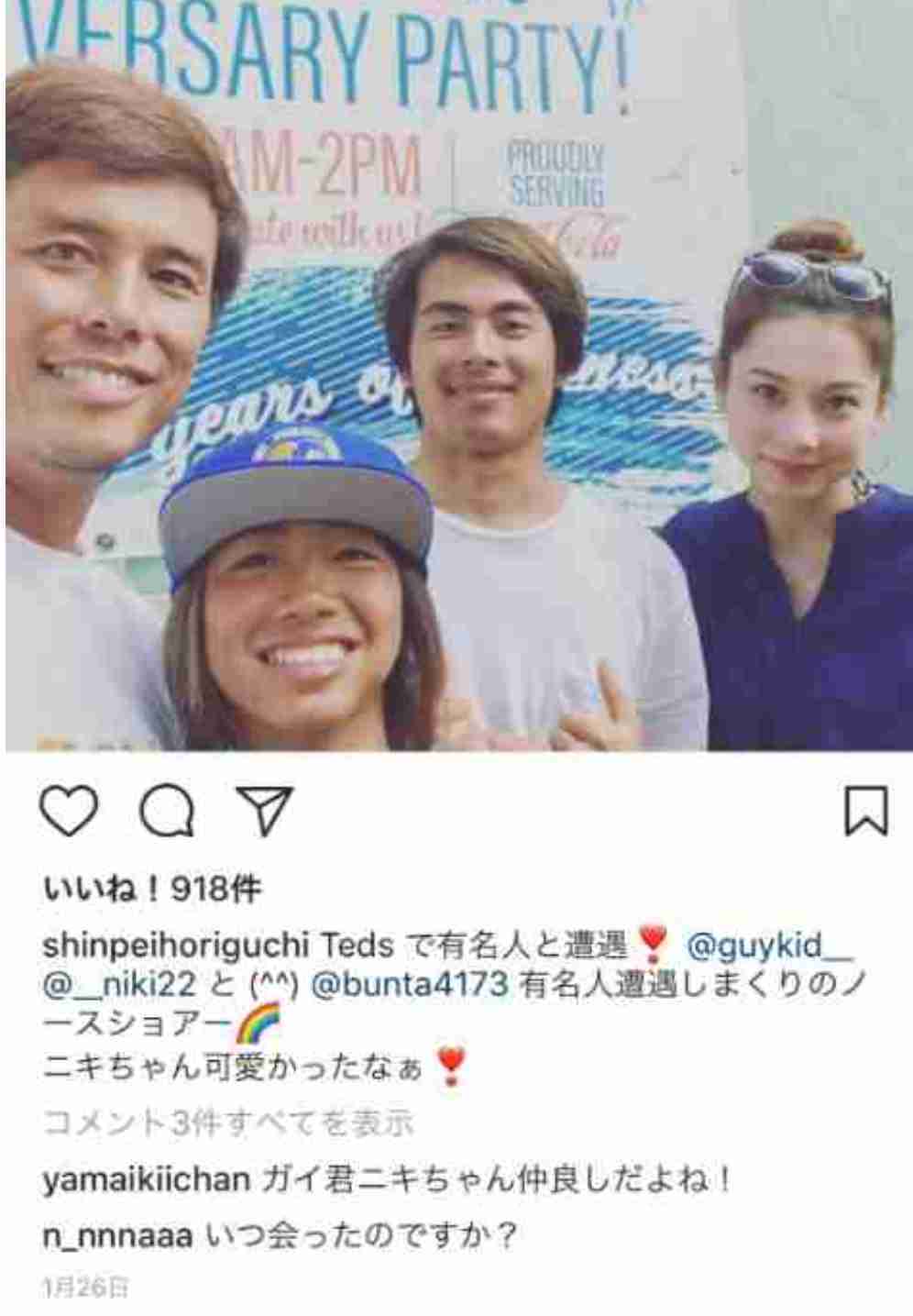Share the post via paper plane icon
The width and height of the screenshot is (913, 1316).
click(264, 811)
